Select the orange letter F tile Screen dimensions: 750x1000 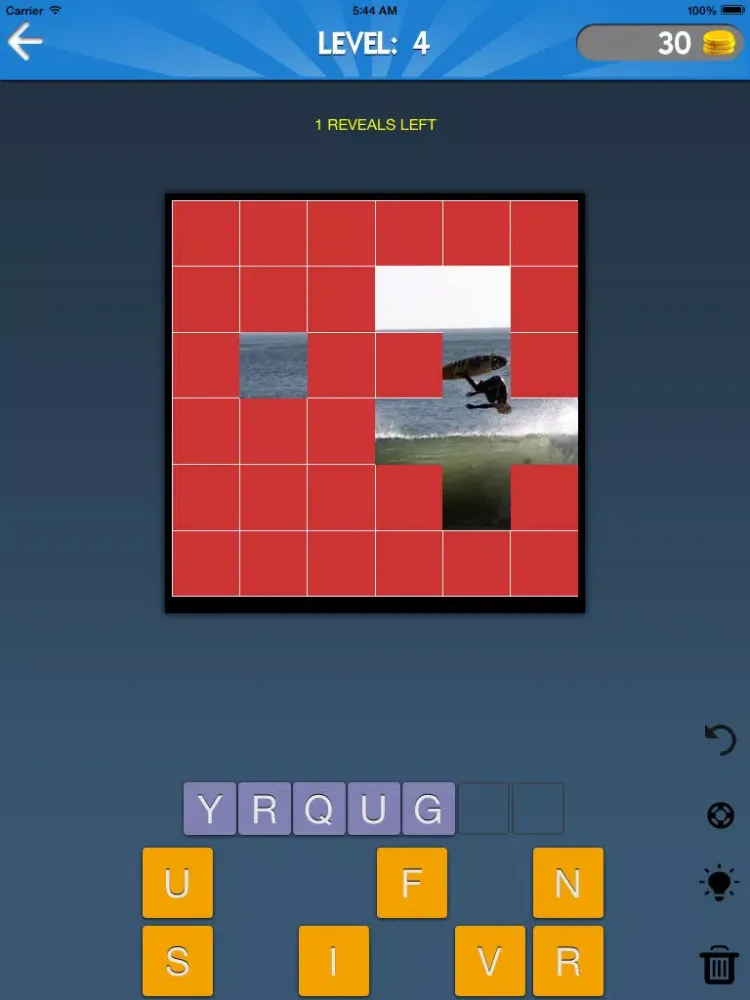click(x=411, y=883)
